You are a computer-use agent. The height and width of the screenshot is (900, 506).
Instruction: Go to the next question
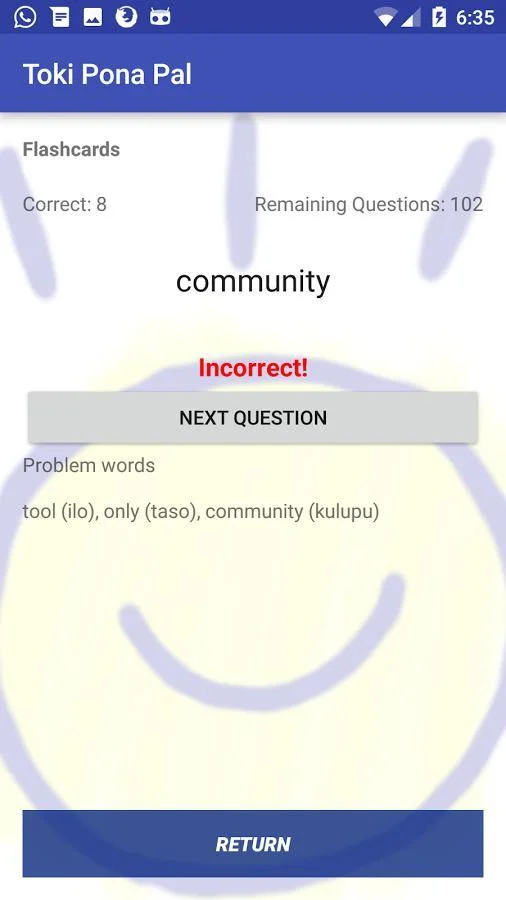[253, 417]
